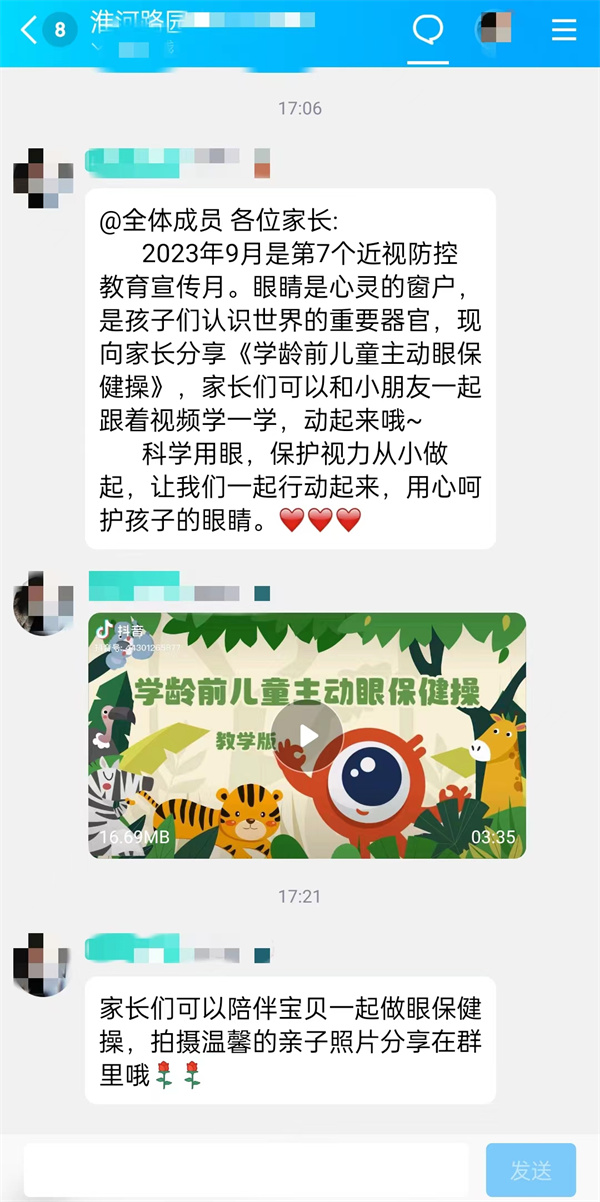
Task: Open sender avatar beside the video message
Action: click(42, 601)
